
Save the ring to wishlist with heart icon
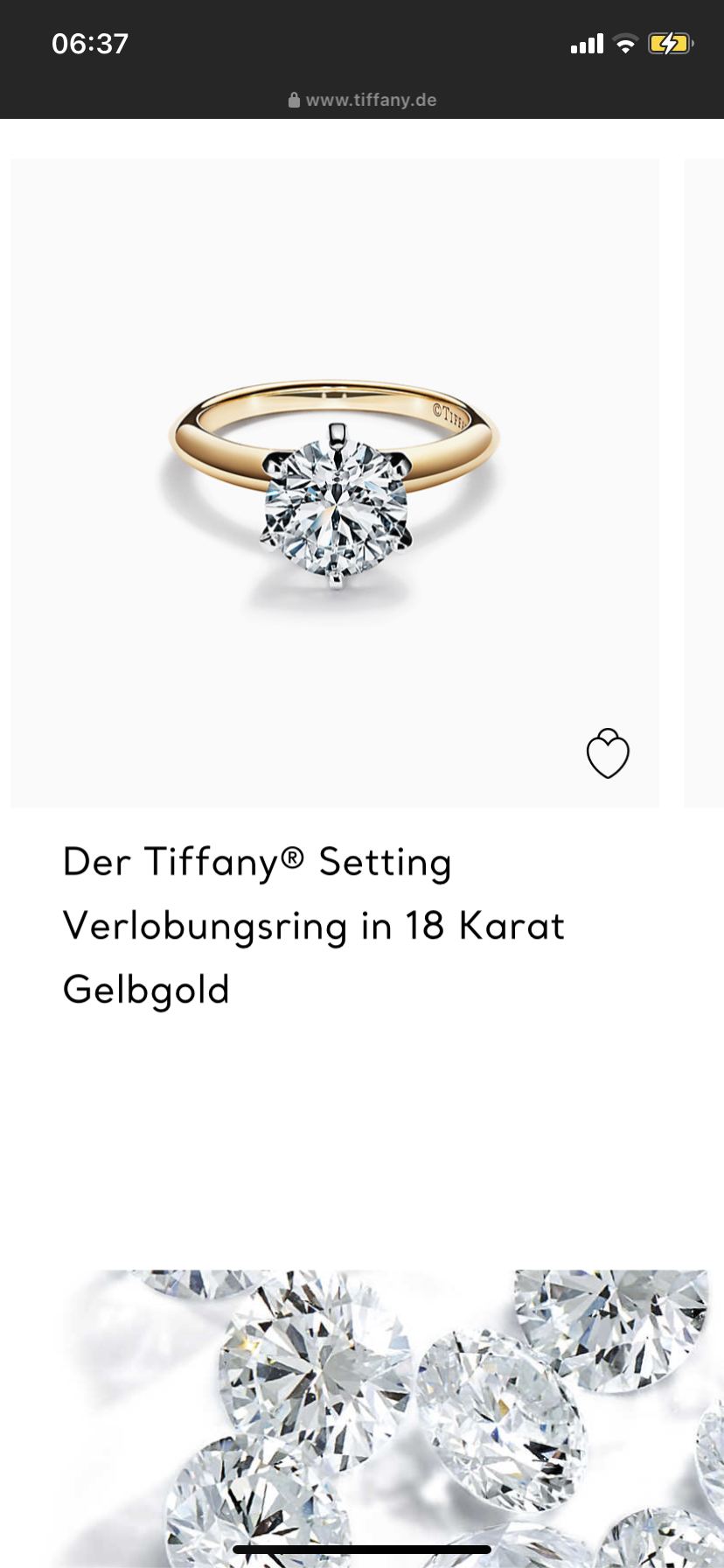click(608, 753)
